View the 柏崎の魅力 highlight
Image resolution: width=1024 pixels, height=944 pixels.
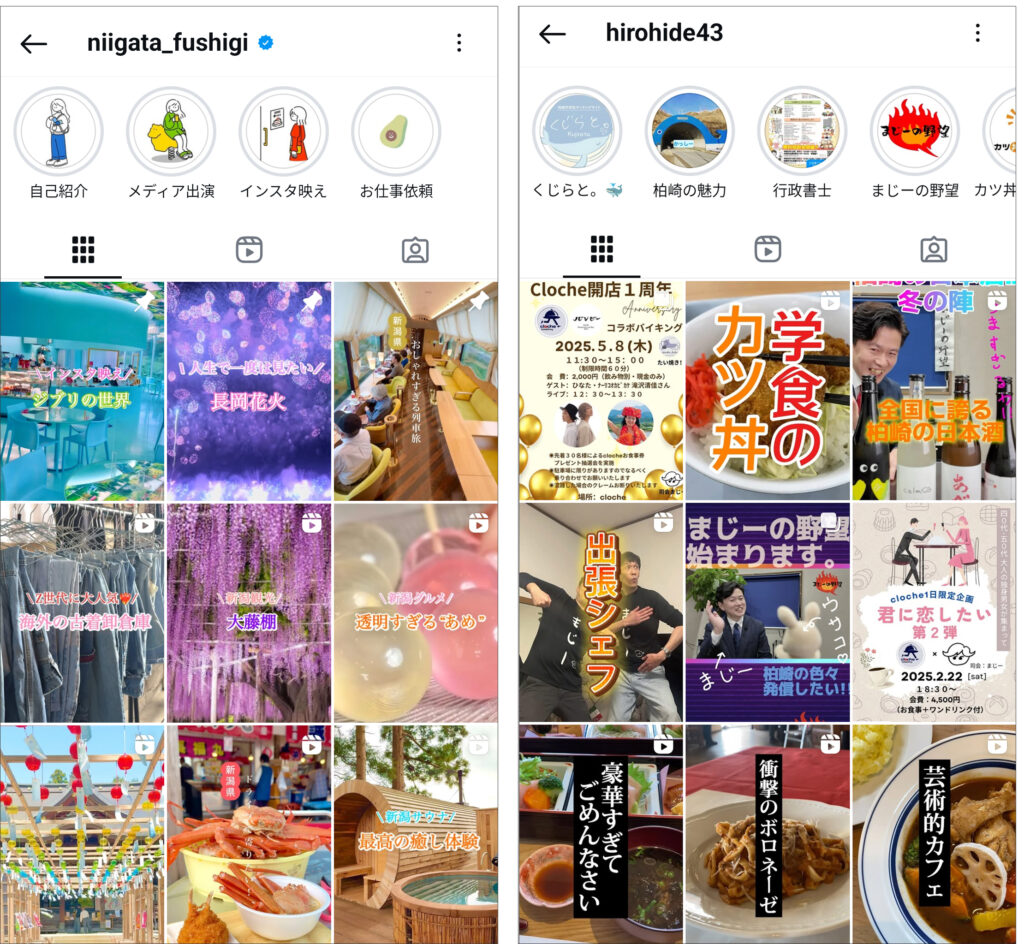pyautogui.click(x=689, y=130)
